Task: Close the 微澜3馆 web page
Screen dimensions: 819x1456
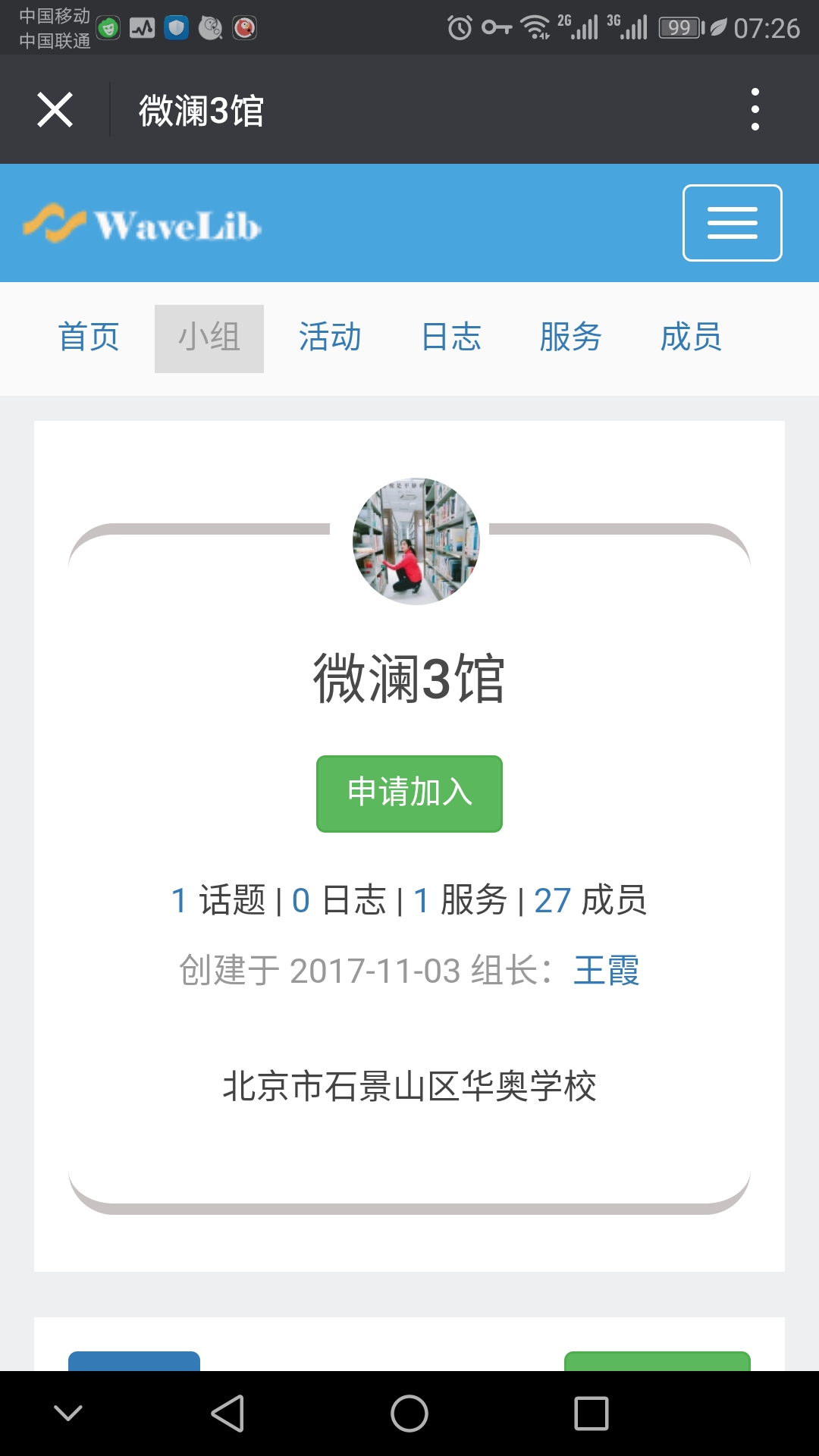Action: pyautogui.click(x=55, y=110)
